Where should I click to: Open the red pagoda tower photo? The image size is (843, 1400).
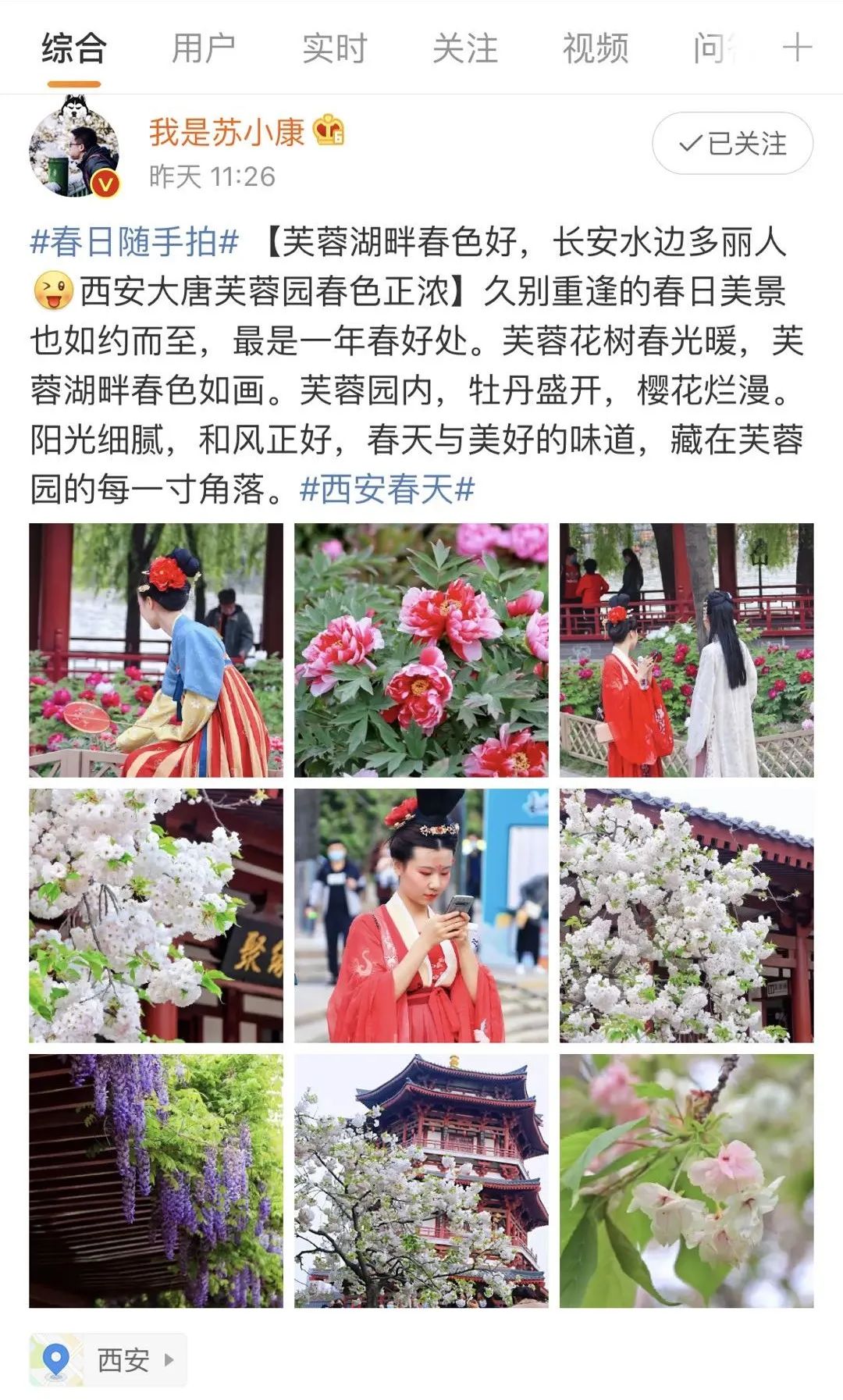421,1181
